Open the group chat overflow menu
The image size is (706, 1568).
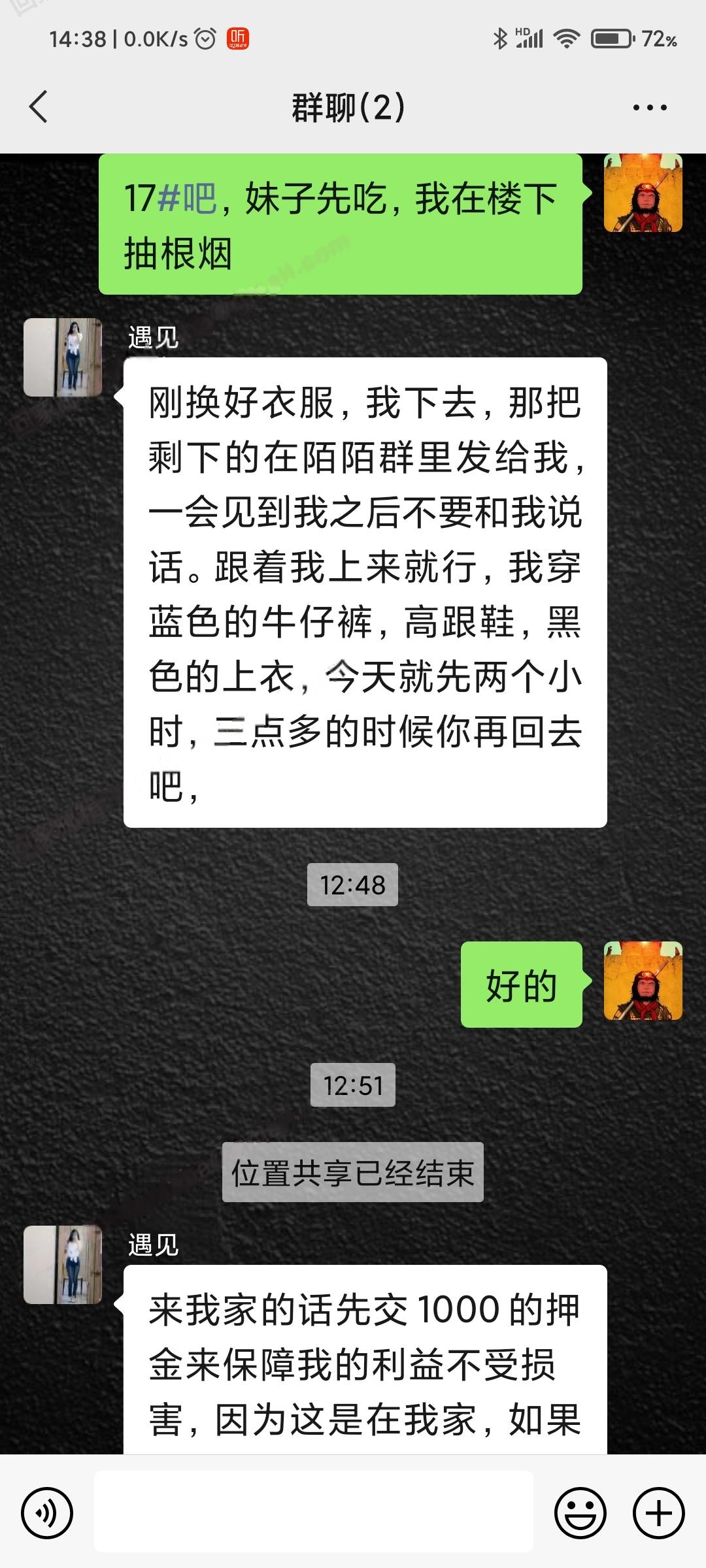pos(650,108)
